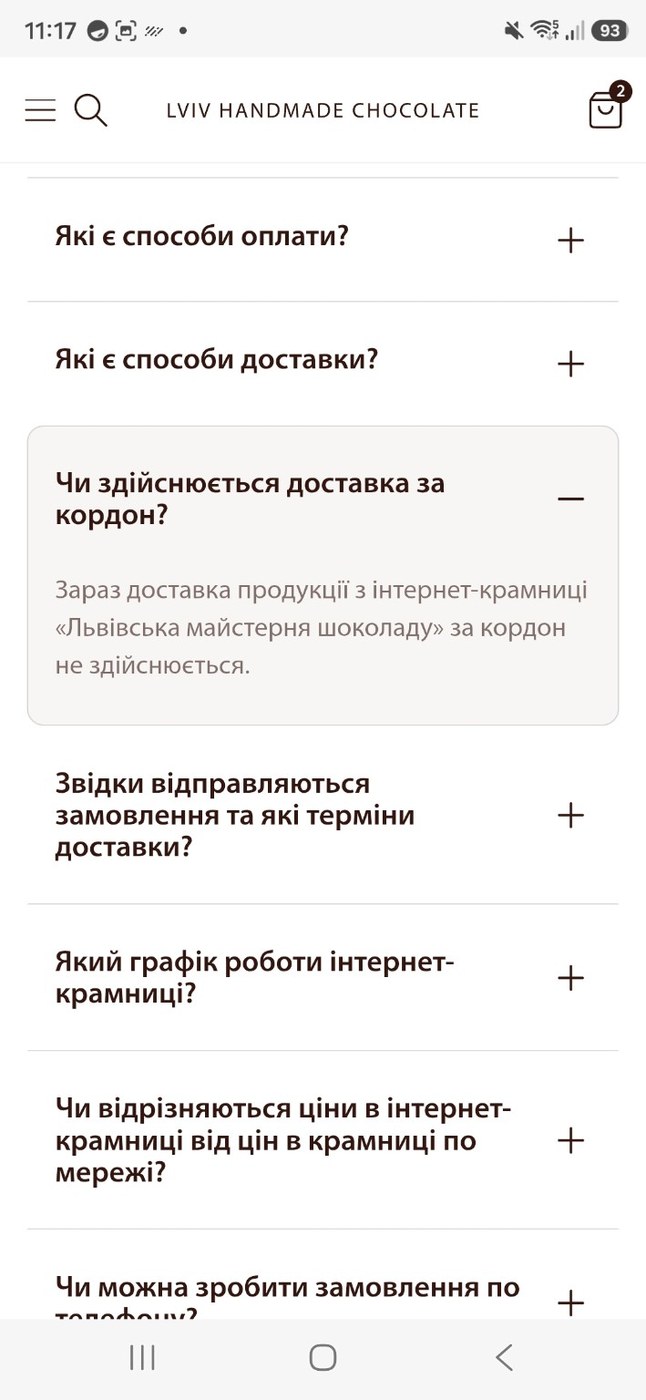646x1400 pixels.
Task: Expand "Які є способи оплати?"
Action: pyautogui.click(x=323, y=240)
